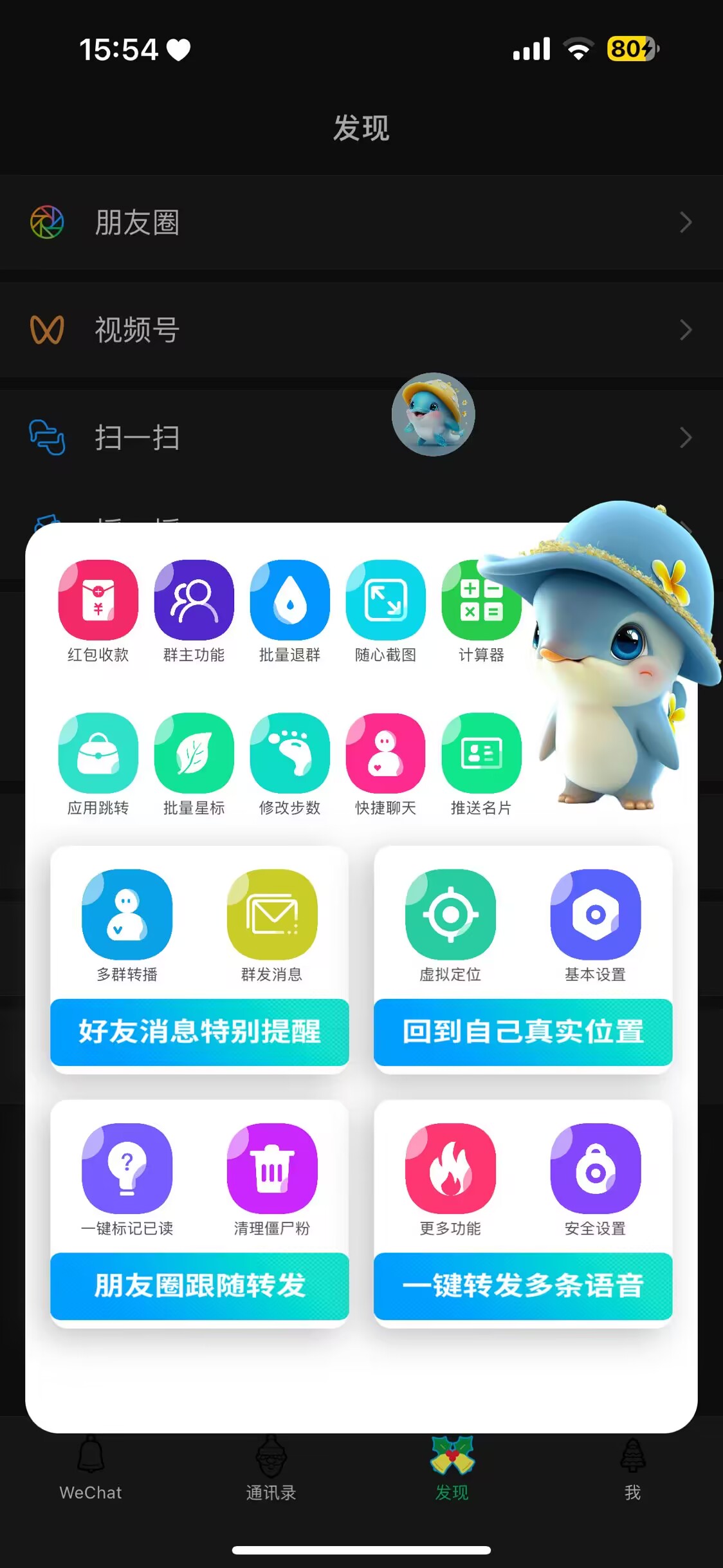Click the dolphin avatar thumbnail
The width and height of the screenshot is (723, 1568).
tap(433, 415)
